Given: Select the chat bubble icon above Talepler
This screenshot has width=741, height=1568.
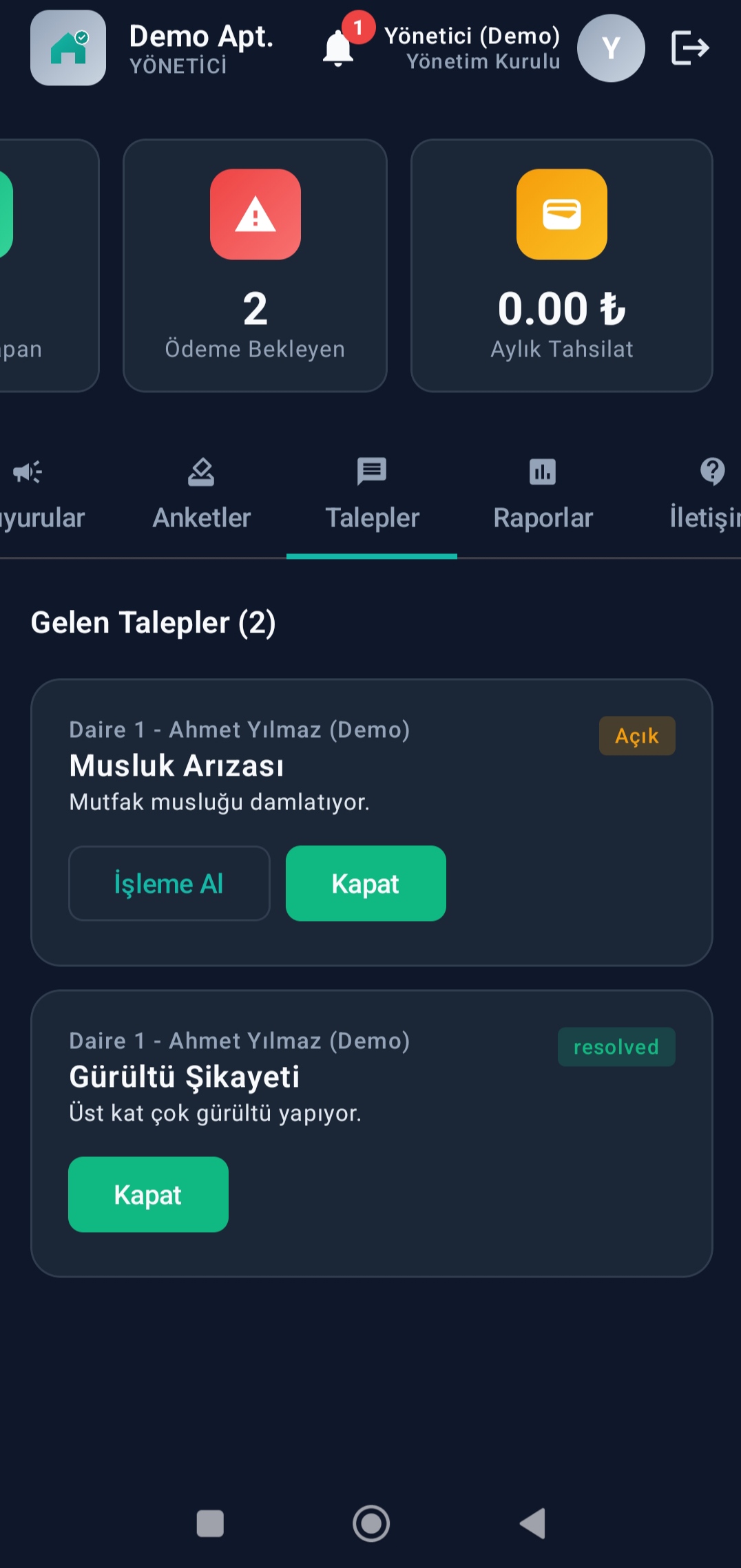Looking at the screenshot, I should pyautogui.click(x=372, y=472).
